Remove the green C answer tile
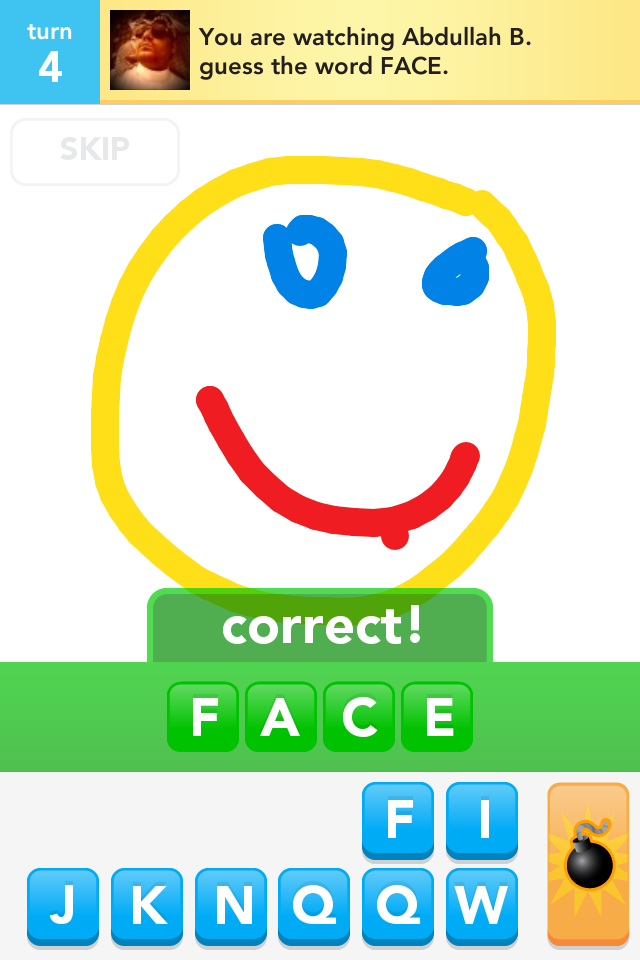 359,716
